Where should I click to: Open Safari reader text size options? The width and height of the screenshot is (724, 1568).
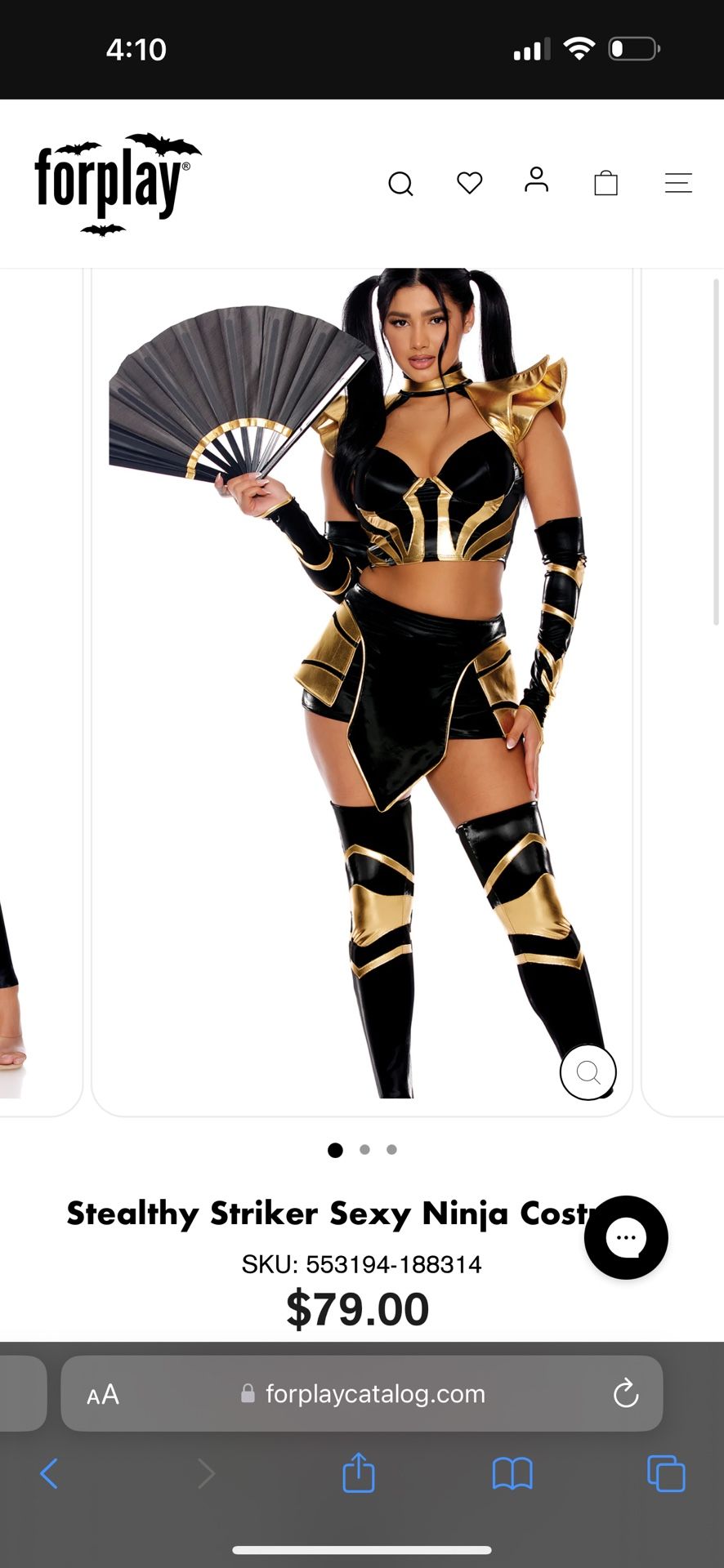coord(103,1394)
